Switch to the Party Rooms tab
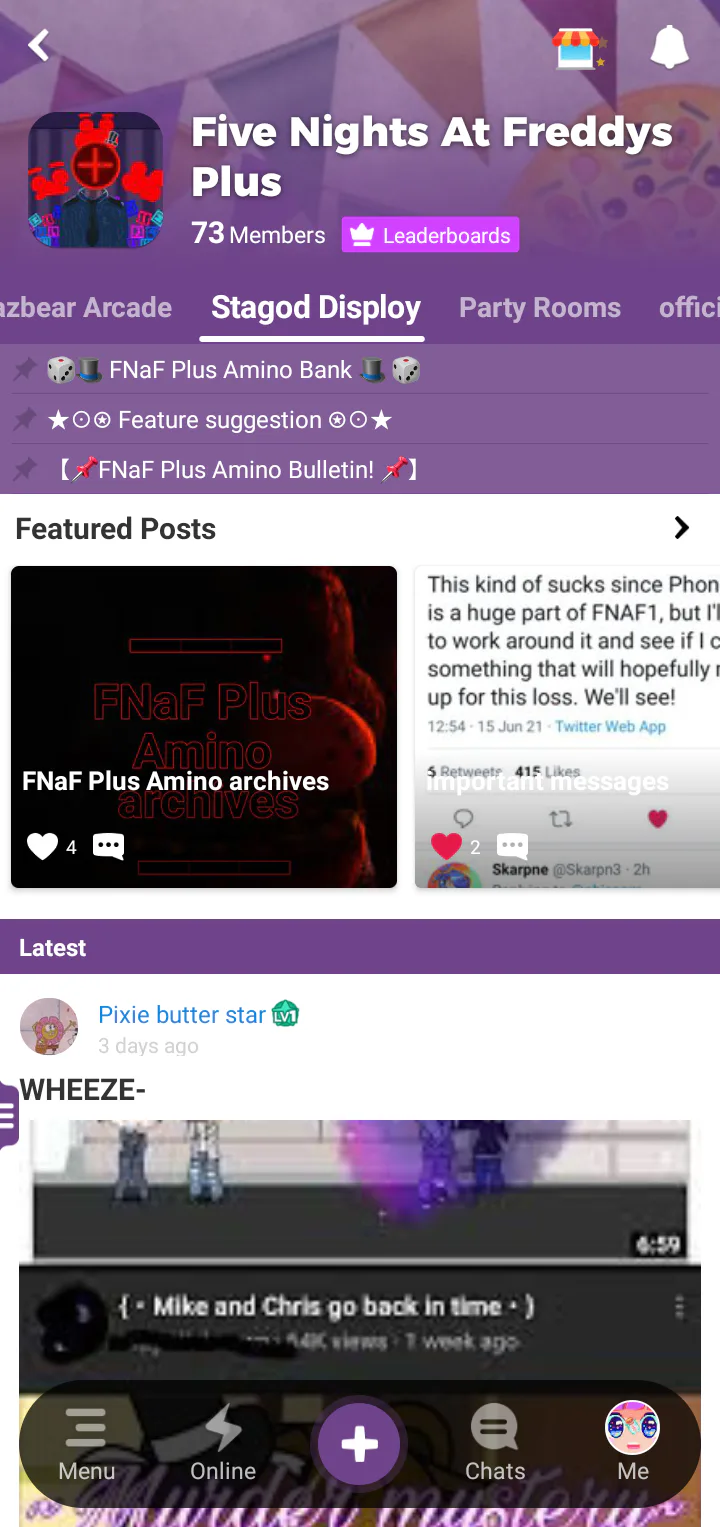The width and height of the screenshot is (720, 1527). pos(540,307)
